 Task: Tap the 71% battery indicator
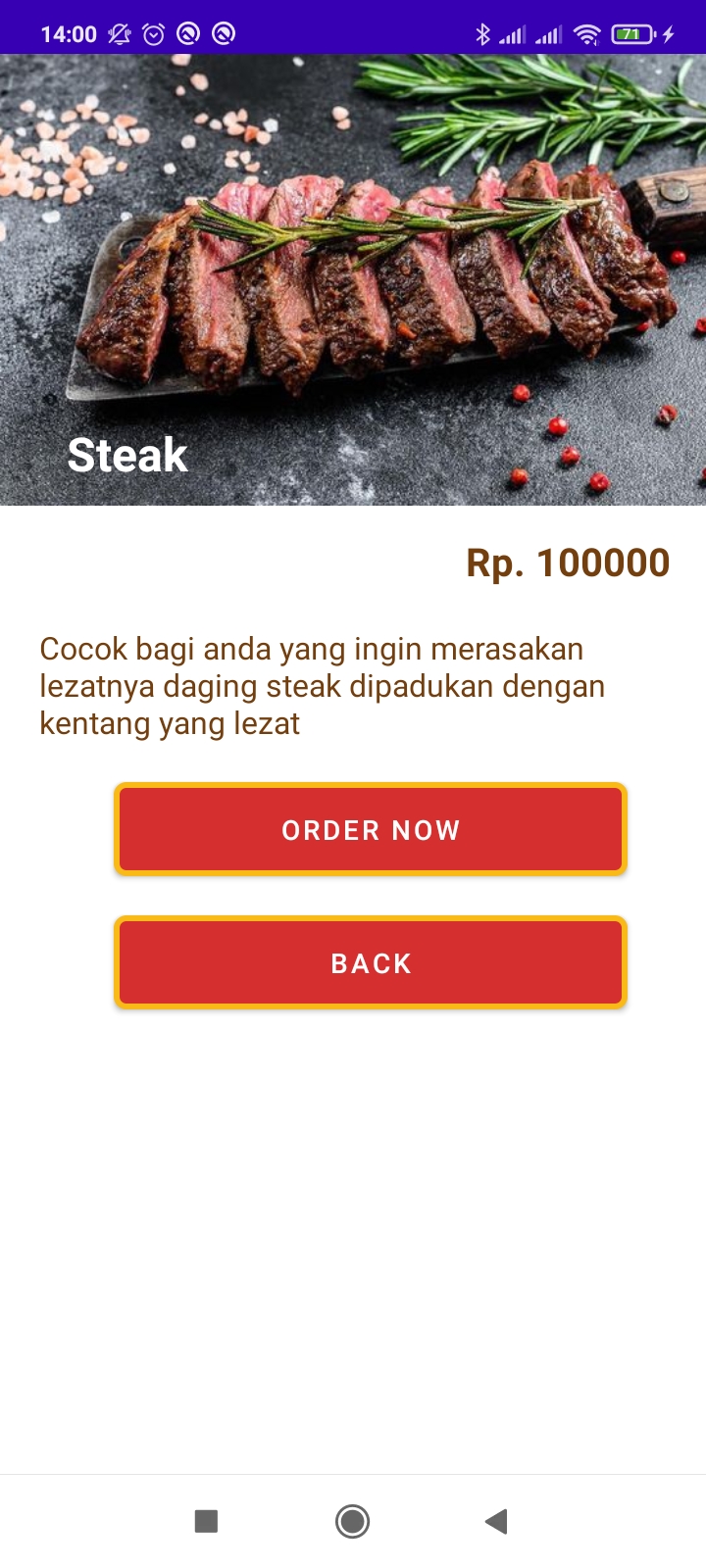click(x=631, y=32)
